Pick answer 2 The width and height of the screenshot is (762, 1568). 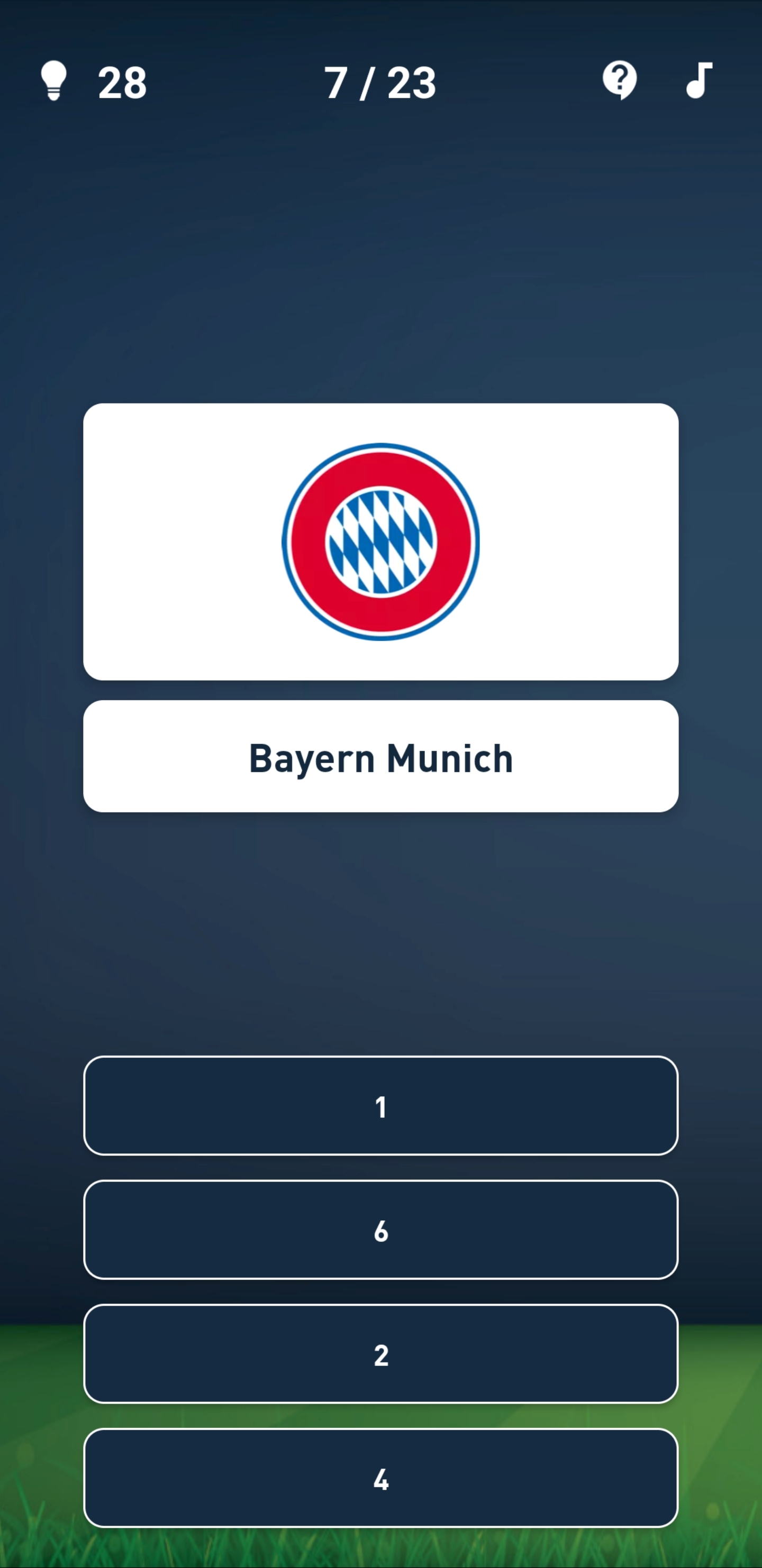click(x=380, y=1354)
